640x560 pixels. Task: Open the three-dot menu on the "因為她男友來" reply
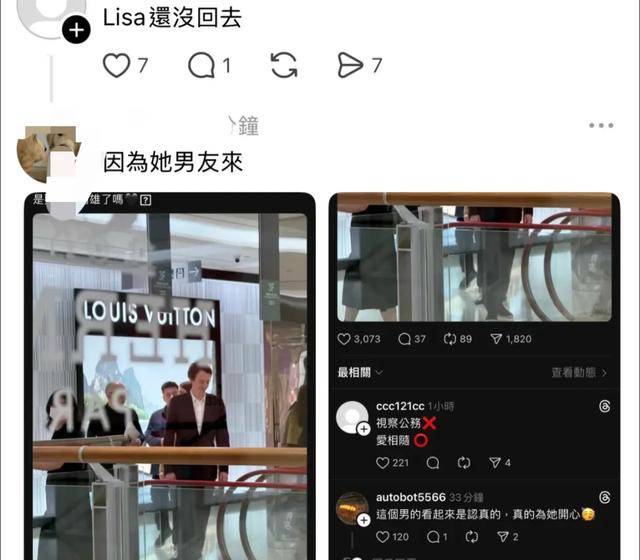[601, 125]
